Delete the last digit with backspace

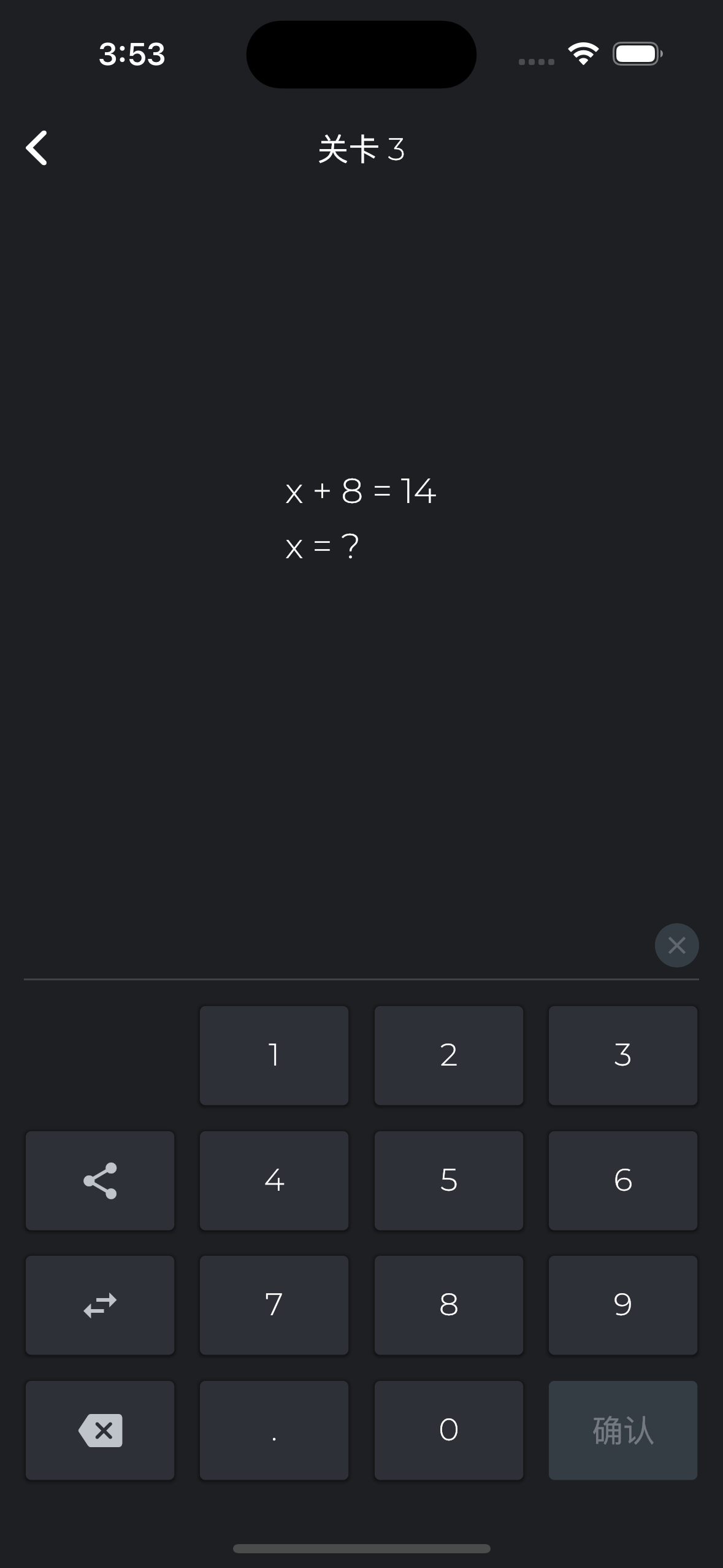click(100, 1430)
